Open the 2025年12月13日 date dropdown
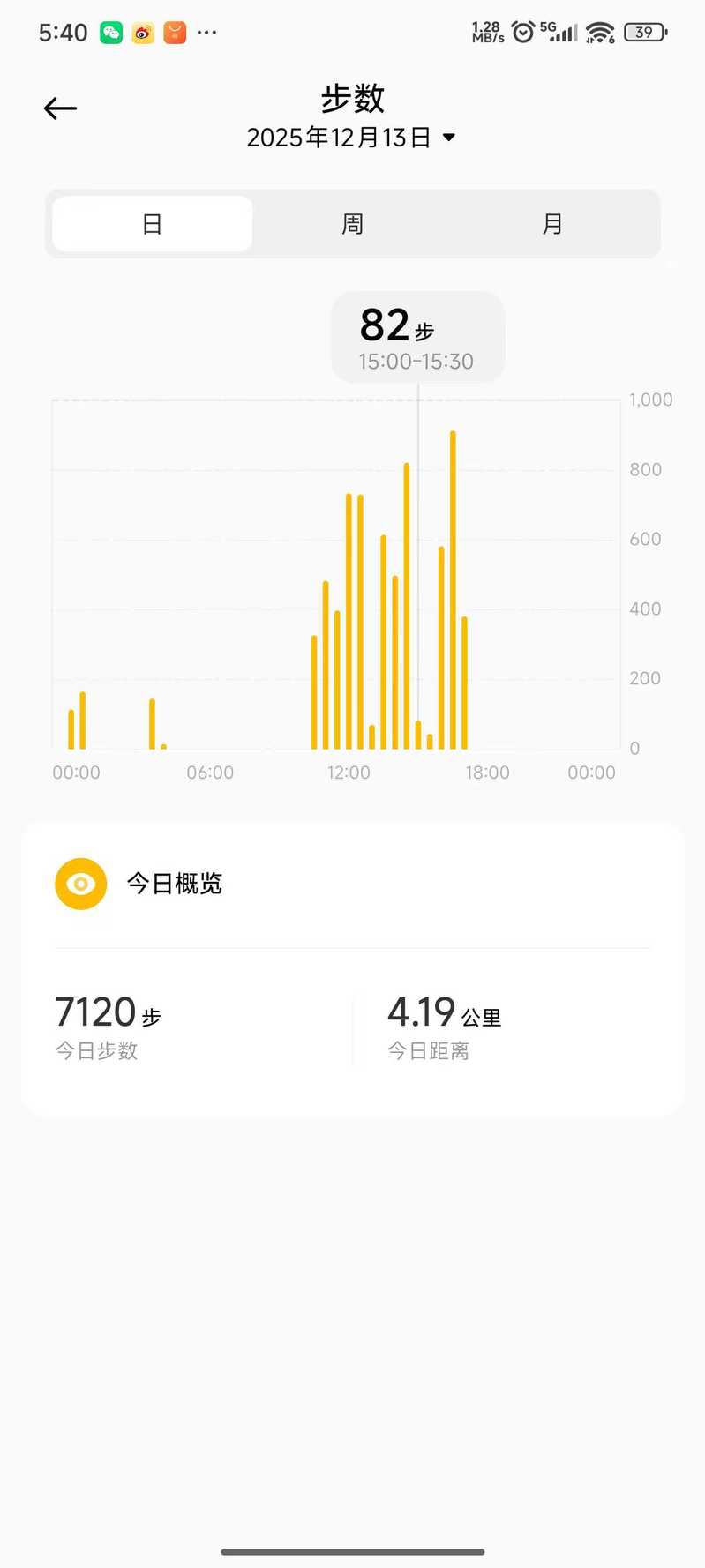The height and width of the screenshot is (1568, 705). click(x=351, y=138)
